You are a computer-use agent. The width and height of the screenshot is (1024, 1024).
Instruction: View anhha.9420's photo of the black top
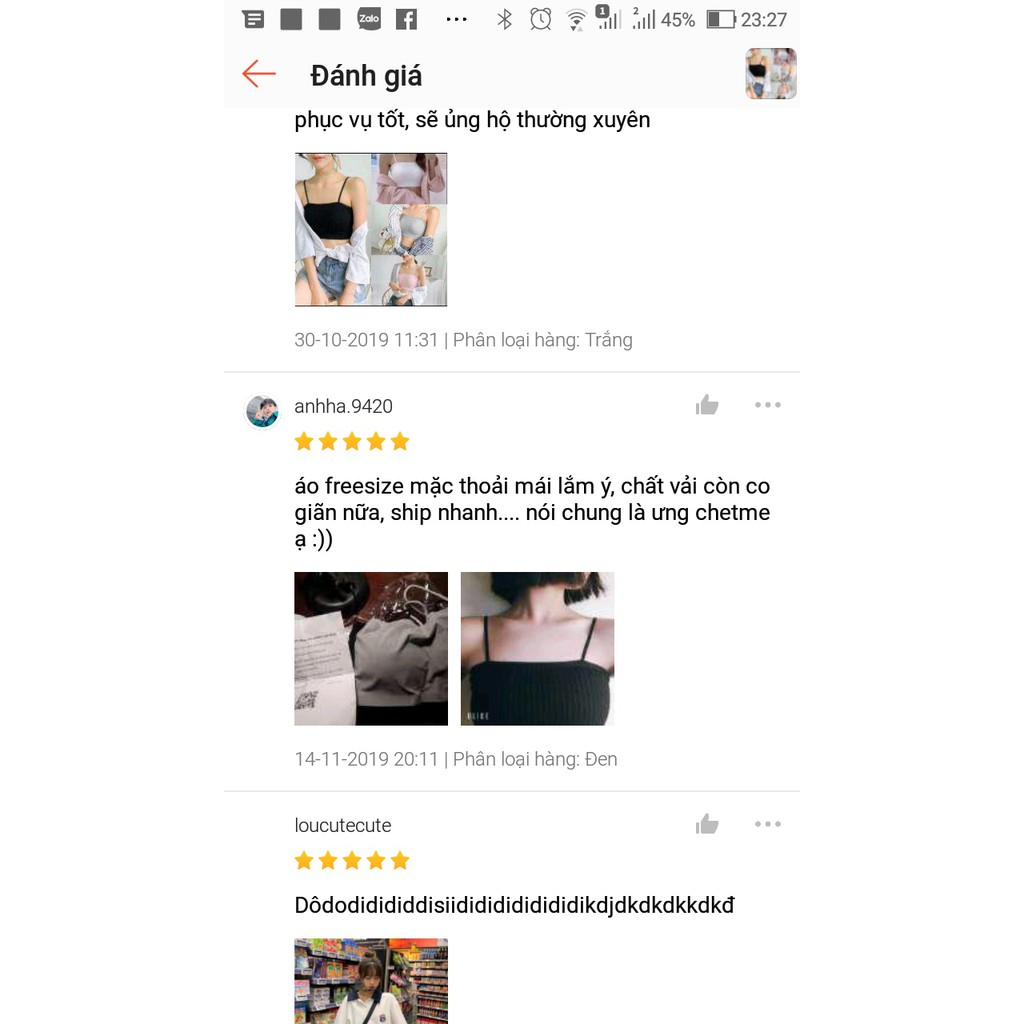(537, 648)
